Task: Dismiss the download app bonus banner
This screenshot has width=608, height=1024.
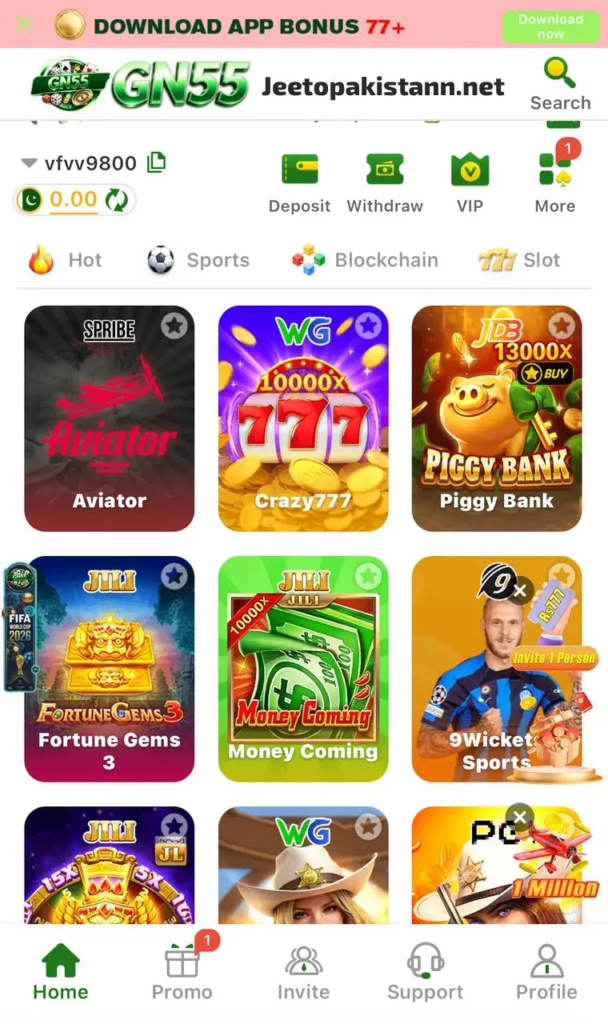Action: click(24, 25)
